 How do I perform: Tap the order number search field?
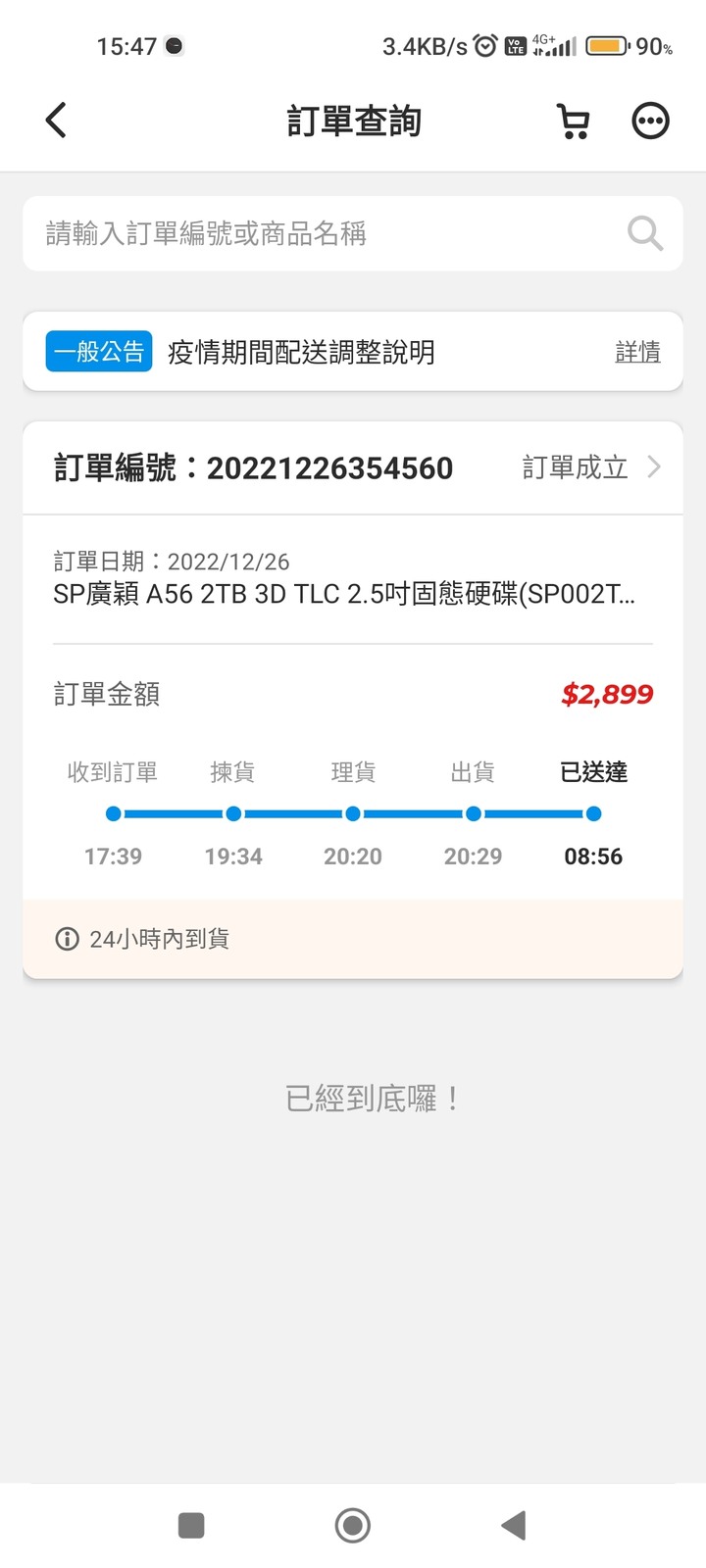[x=353, y=233]
